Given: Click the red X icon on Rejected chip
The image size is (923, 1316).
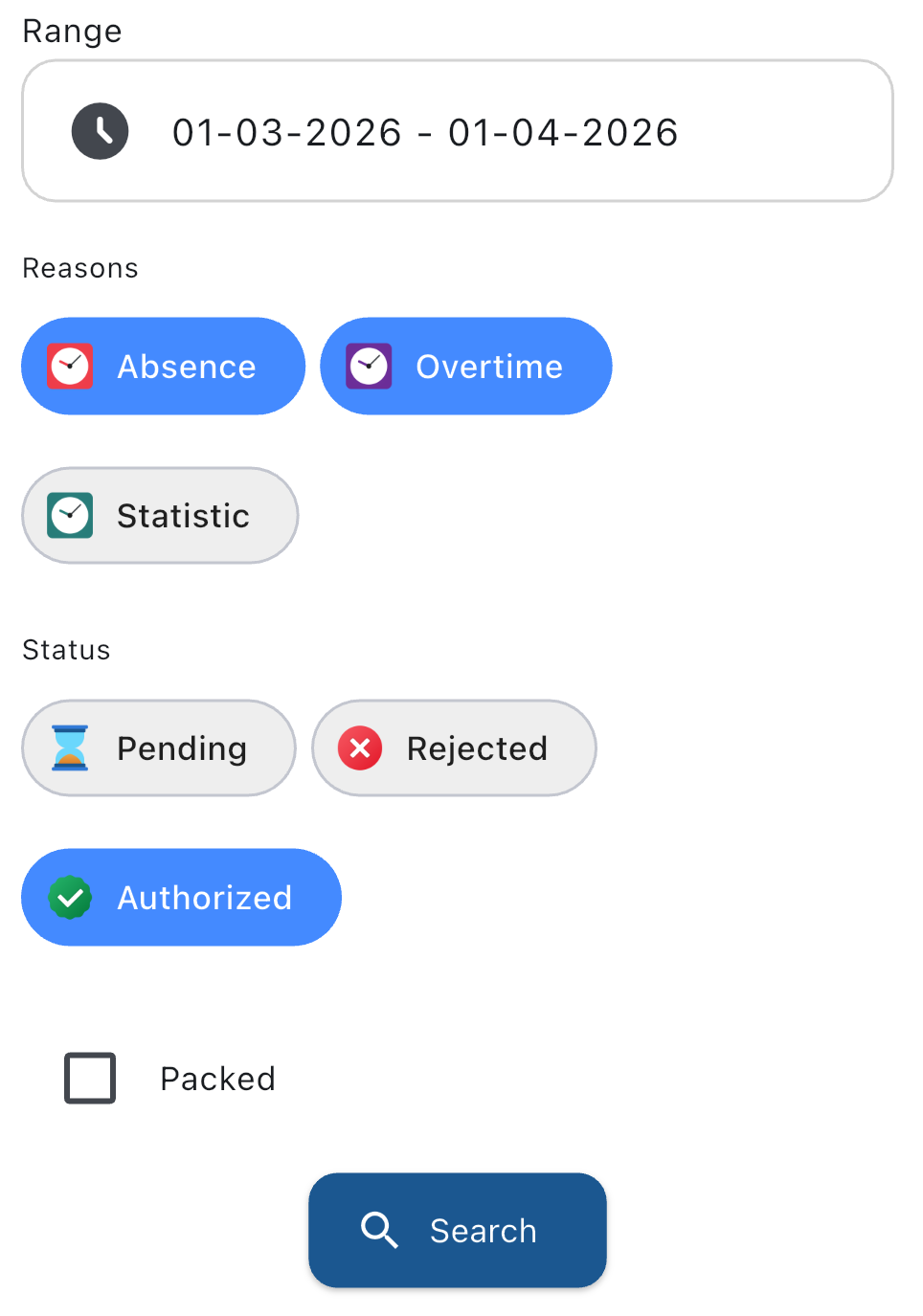Looking at the screenshot, I should coord(359,747).
